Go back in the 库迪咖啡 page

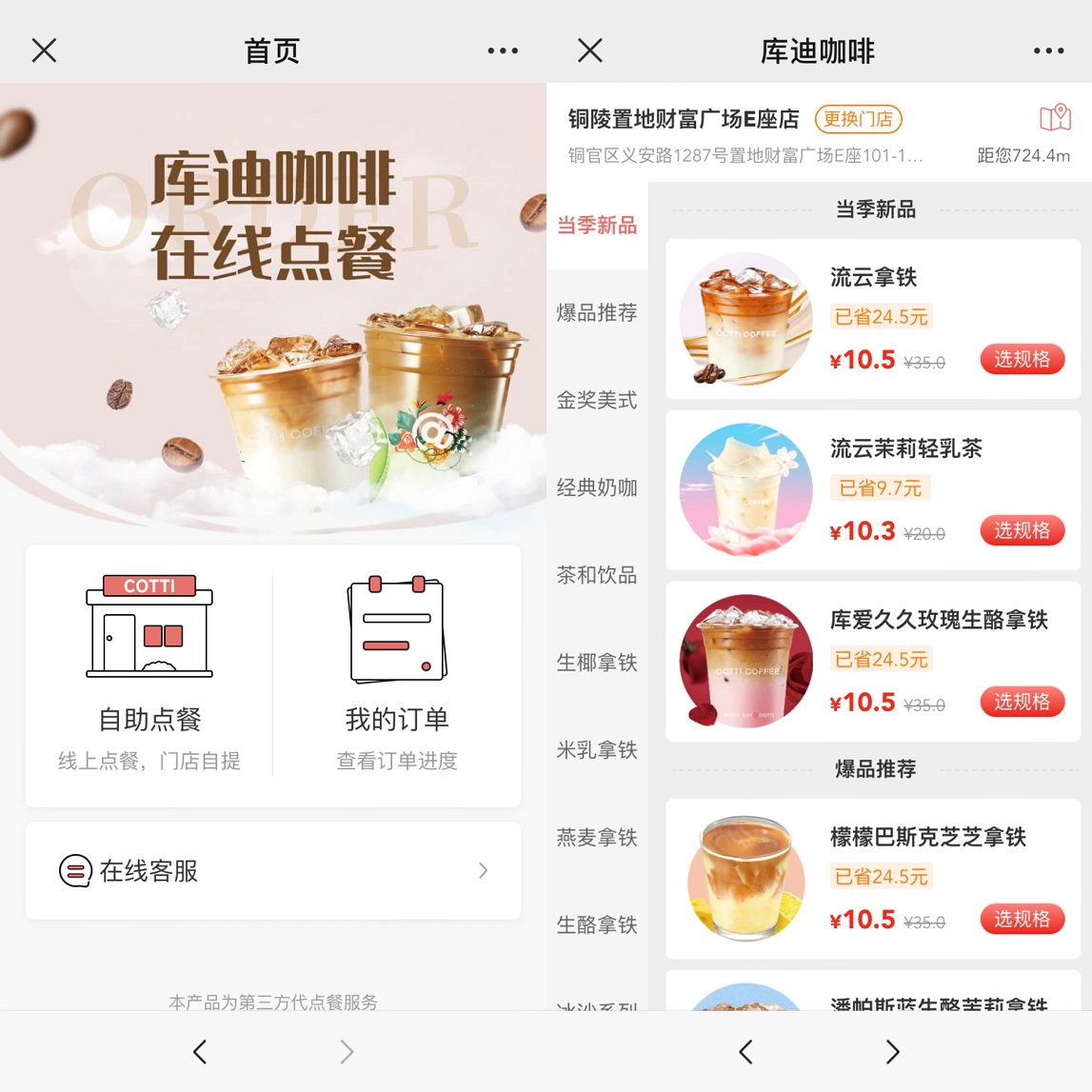click(745, 1052)
